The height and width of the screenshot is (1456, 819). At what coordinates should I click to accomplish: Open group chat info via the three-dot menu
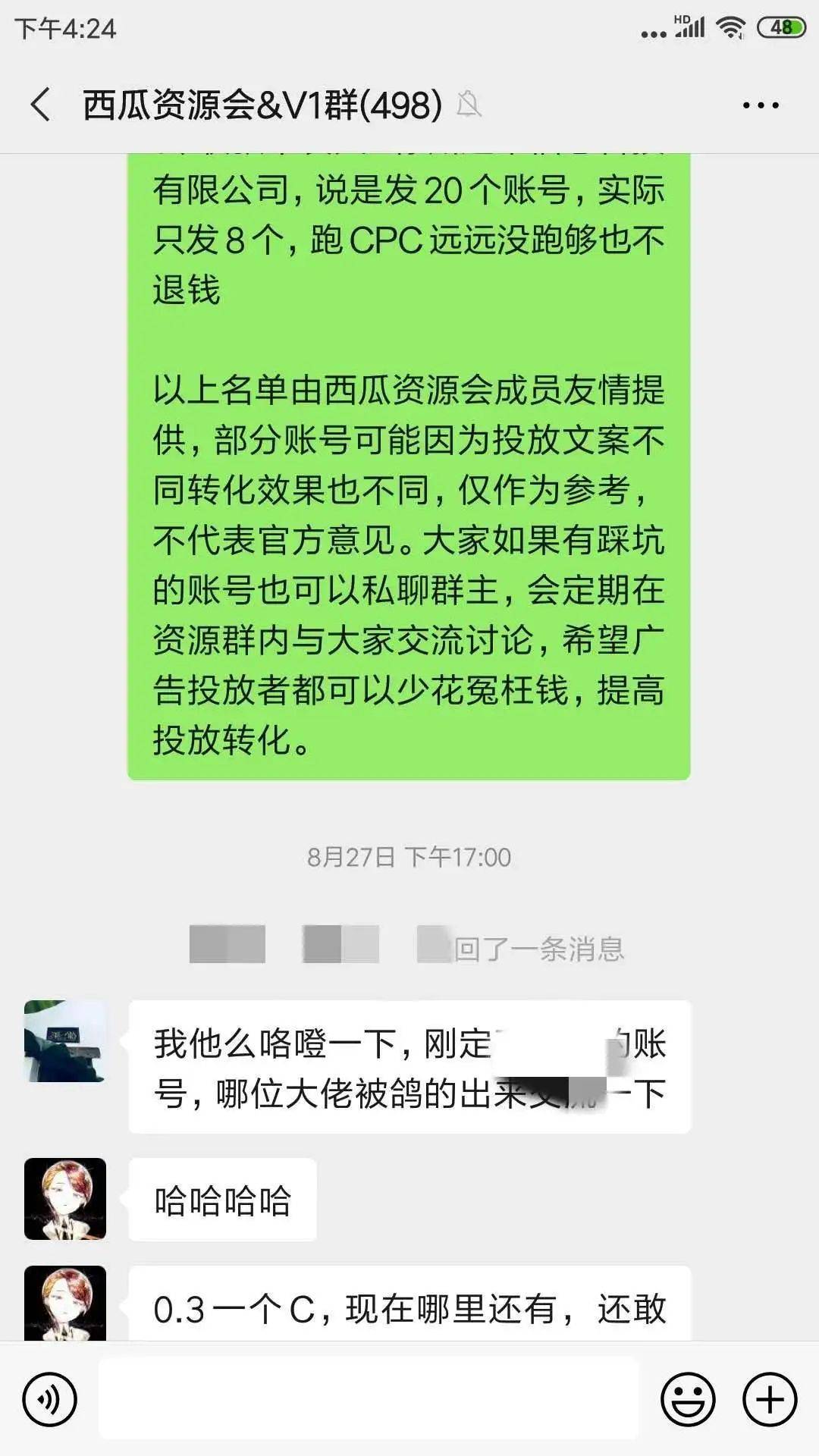(x=760, y=105)
